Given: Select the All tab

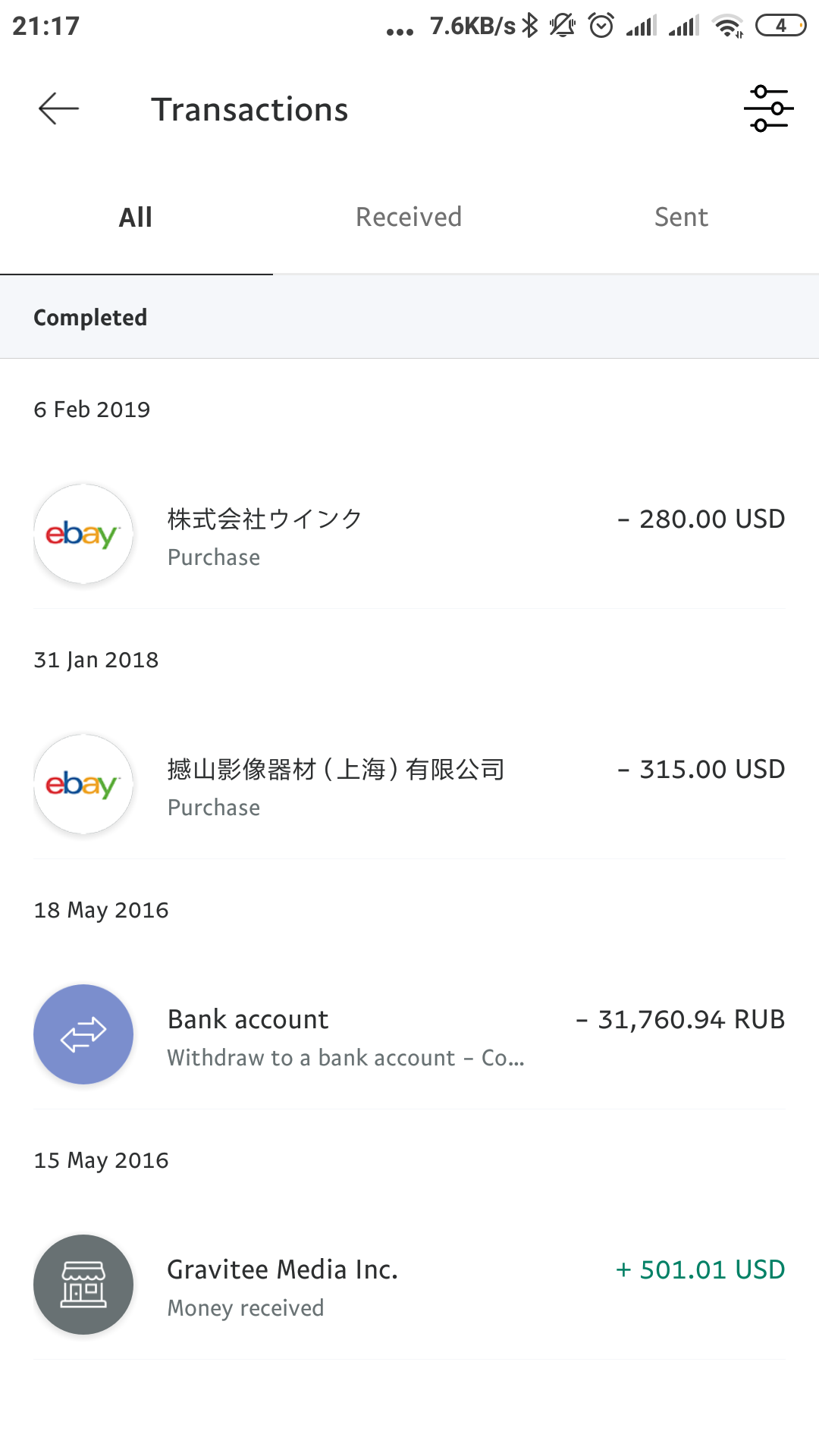Looking at the screenshot, I should point(136,218).
